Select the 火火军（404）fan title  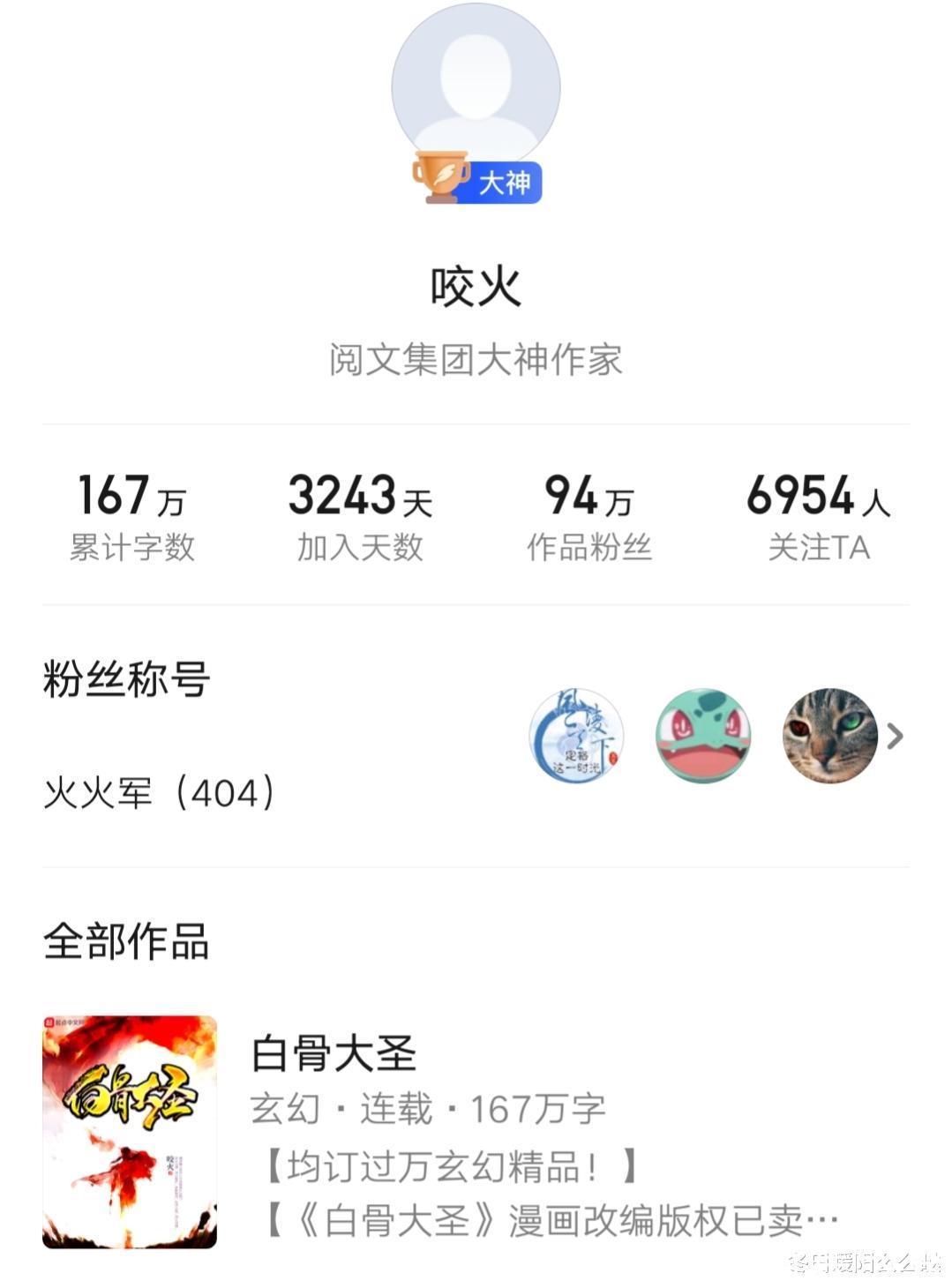[157, 794]
